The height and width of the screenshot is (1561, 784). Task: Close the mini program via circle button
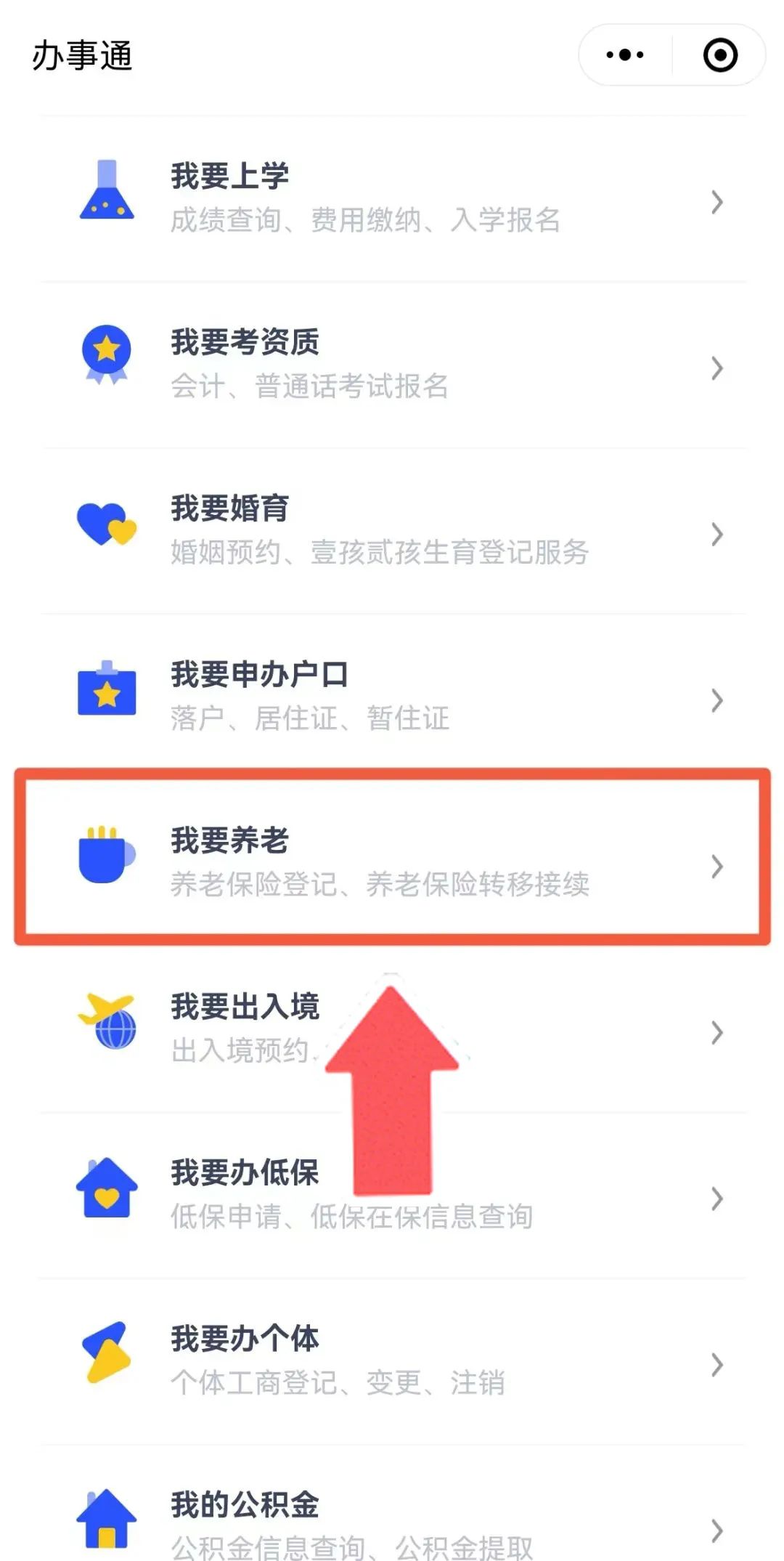[x=720, y=55]
